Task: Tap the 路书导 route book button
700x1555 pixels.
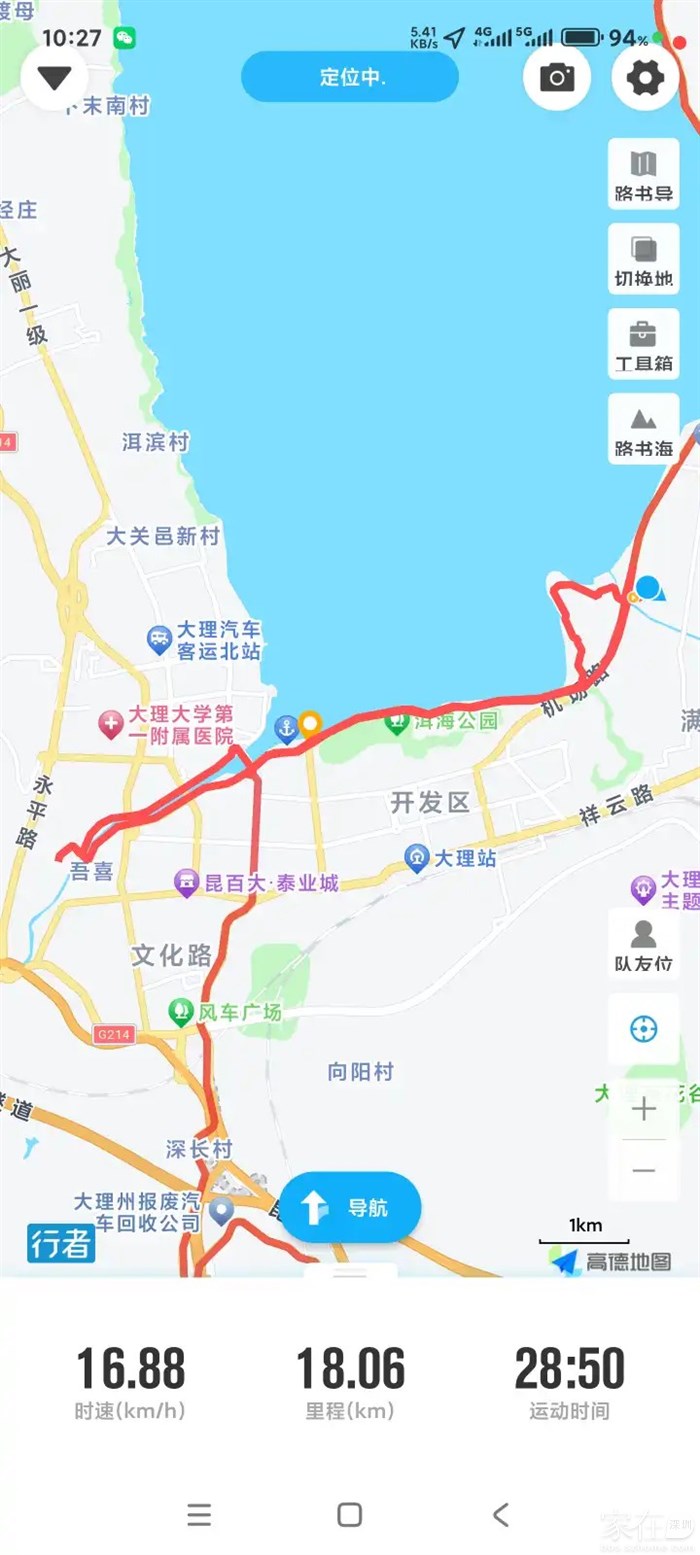Action: click(x=643, y=173)
